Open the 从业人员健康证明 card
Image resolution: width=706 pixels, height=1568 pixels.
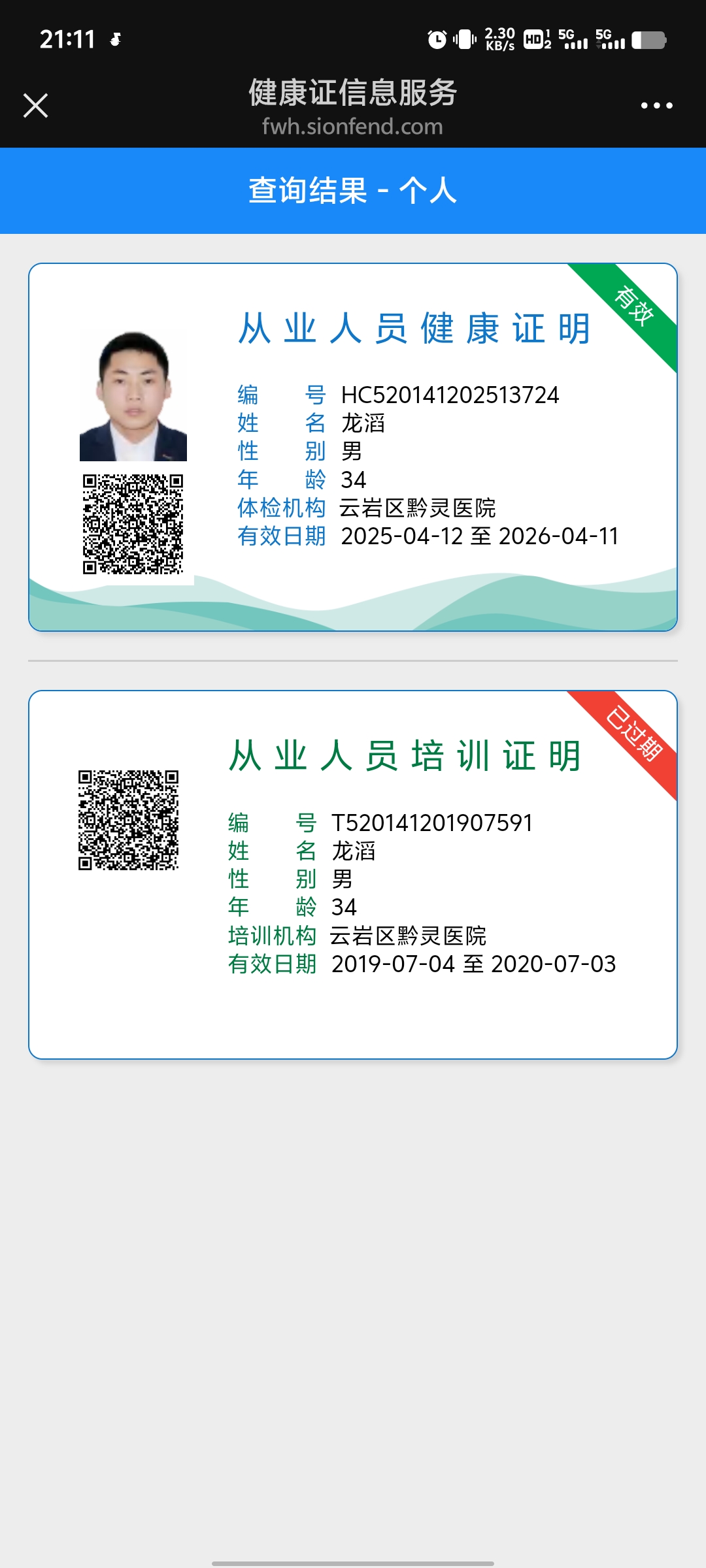point(353,447)
